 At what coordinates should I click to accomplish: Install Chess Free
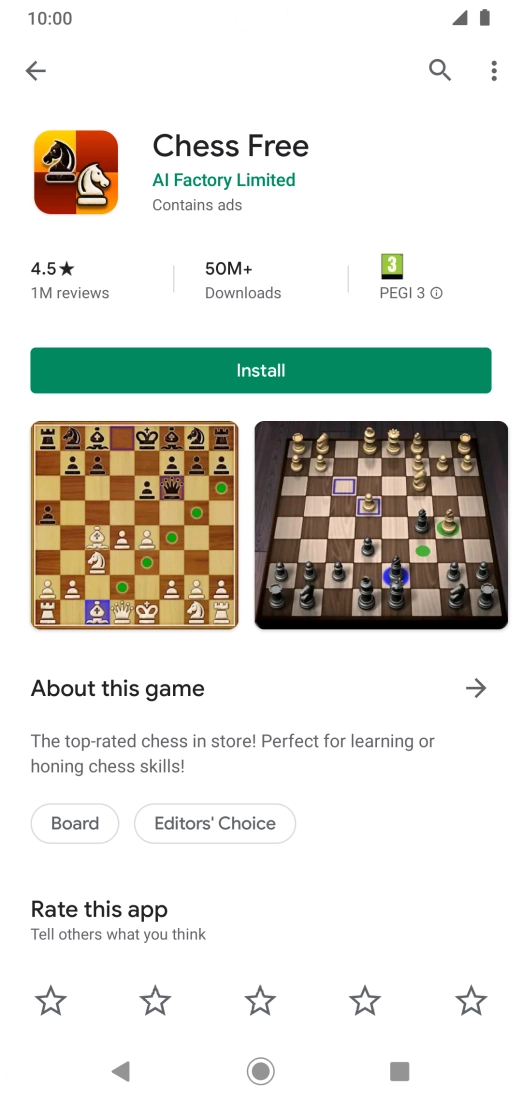click(261, 370)
